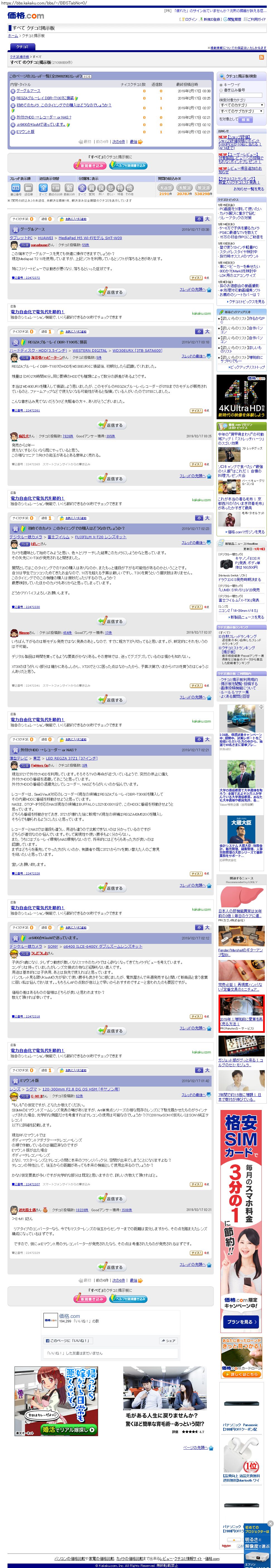Viewport: 274px width, 1568px height.
Task: Open the 新規ID登録 link
Action: pyautogui.click(x=211, y=20)
